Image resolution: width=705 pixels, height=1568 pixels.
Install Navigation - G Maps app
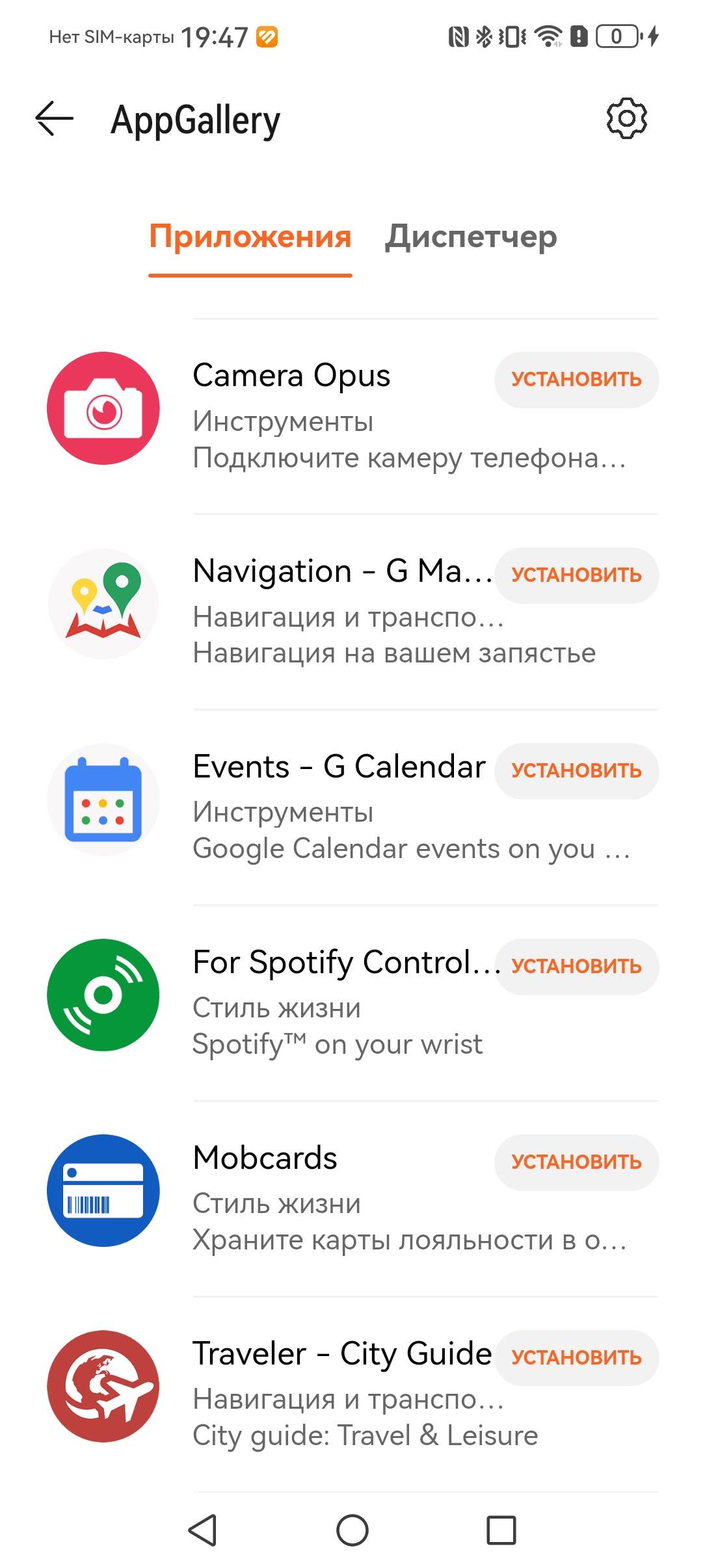(576, 575)
